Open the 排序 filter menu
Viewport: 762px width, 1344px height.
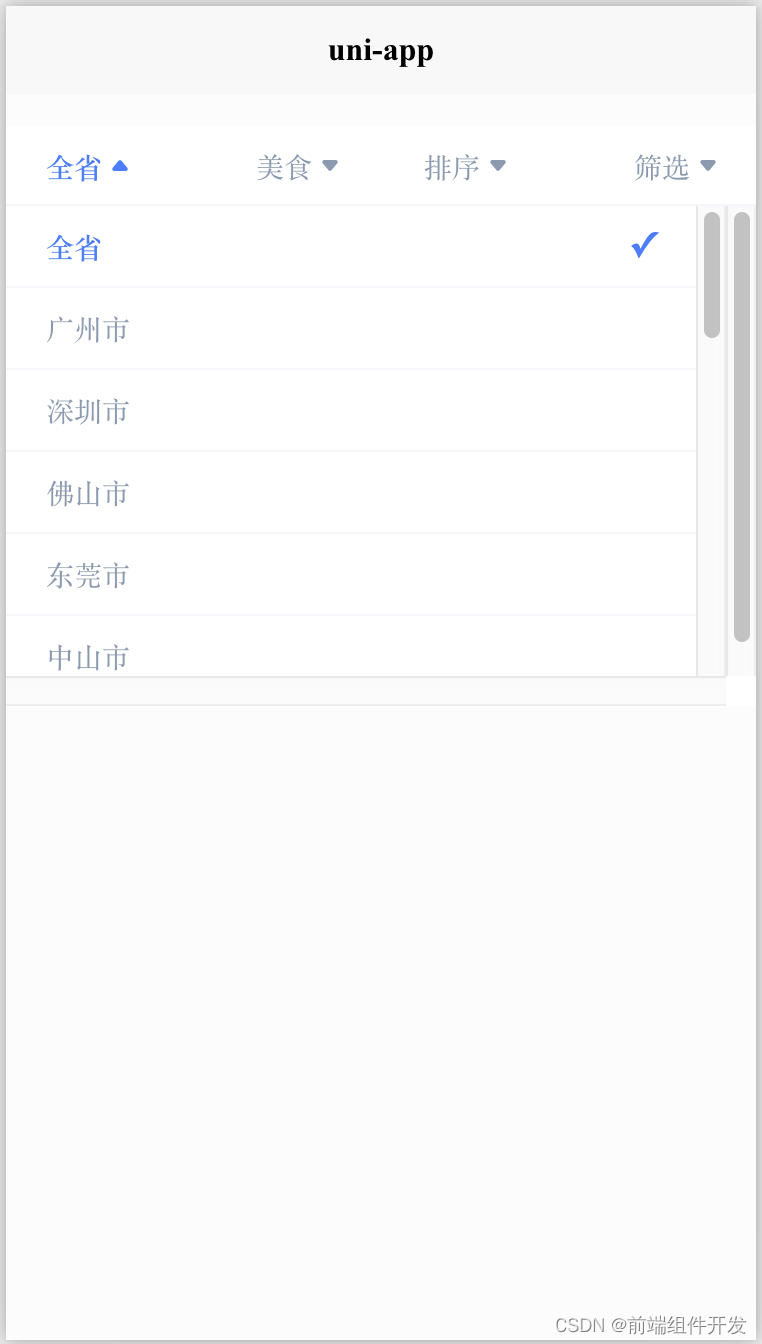pos(452,168)
